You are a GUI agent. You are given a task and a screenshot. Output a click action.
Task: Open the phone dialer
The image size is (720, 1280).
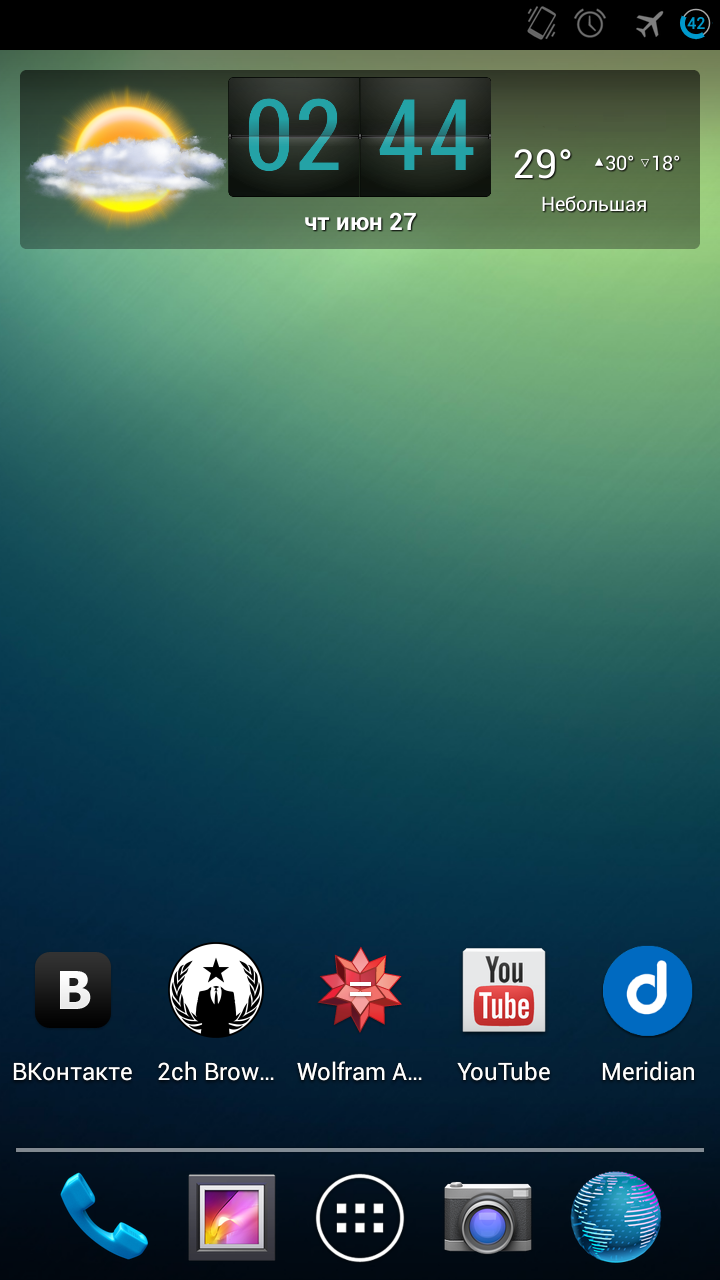(x=104, y=1217)
